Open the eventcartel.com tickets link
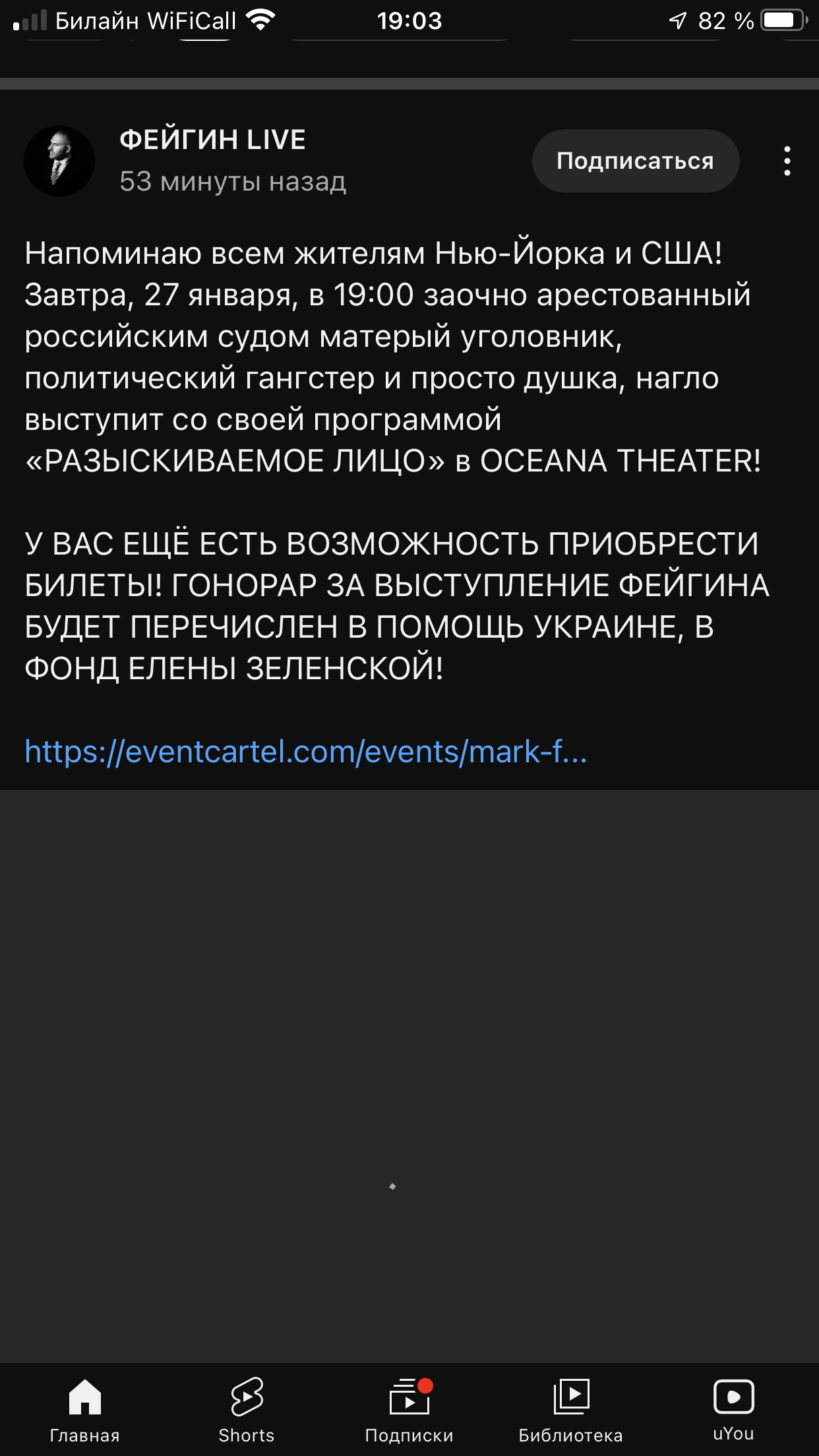 coord(305,751)
